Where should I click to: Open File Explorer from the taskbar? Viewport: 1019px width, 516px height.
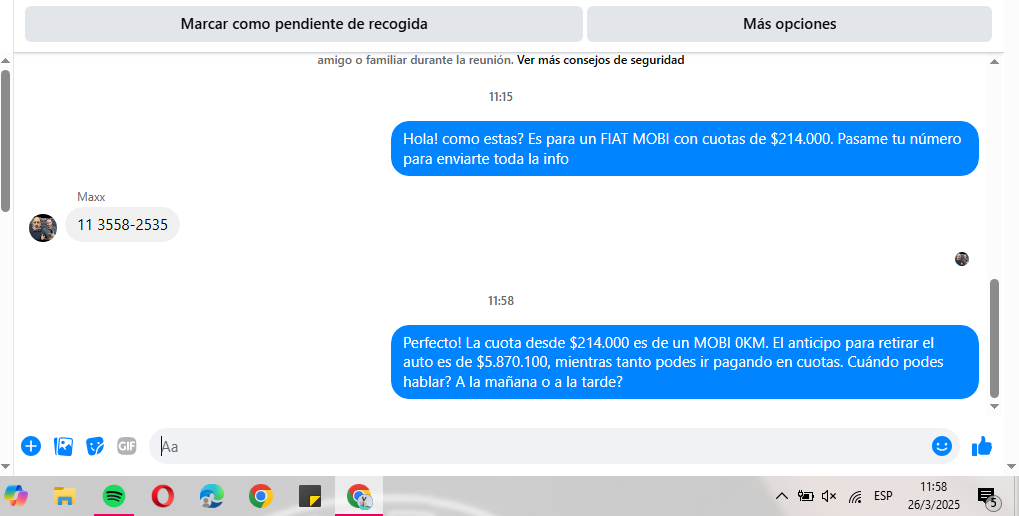pyautogui.click(x=65, y=496)
